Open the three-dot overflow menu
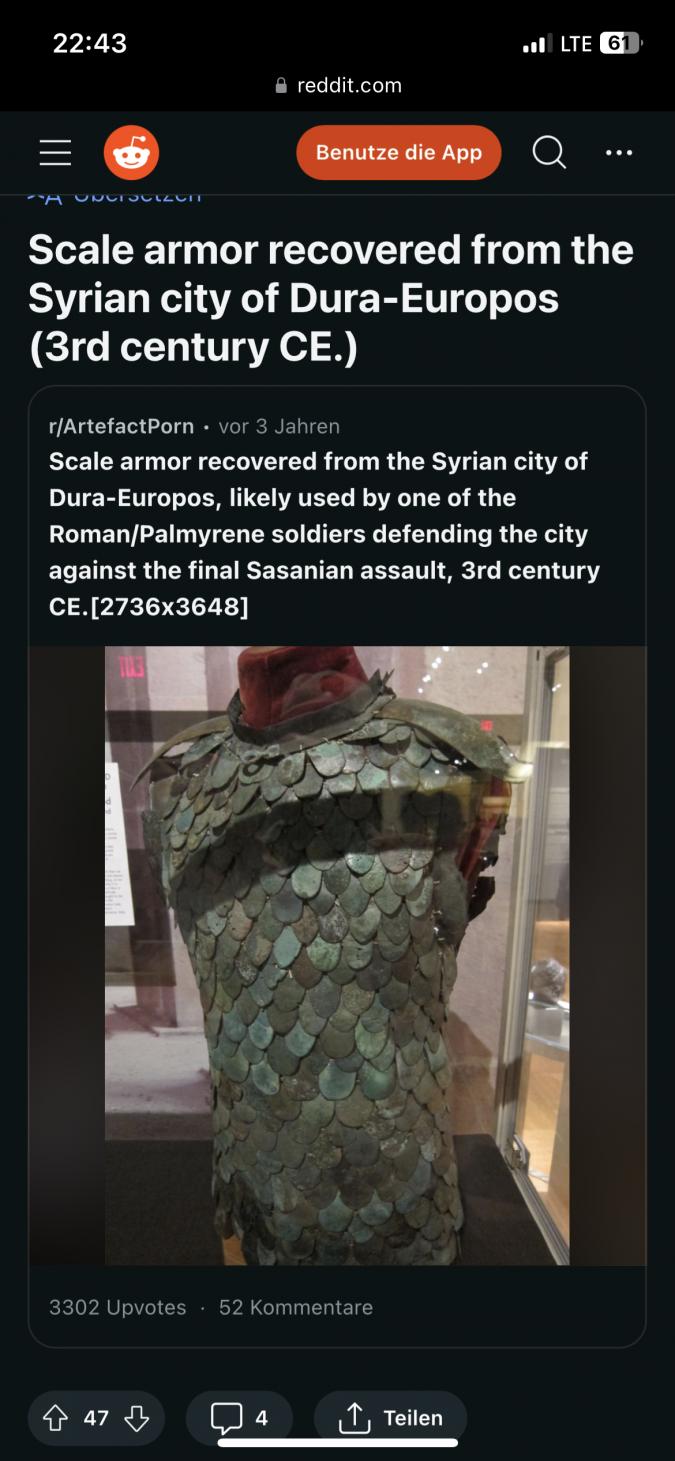This screenshot has width=675, height=1461. 619,153
